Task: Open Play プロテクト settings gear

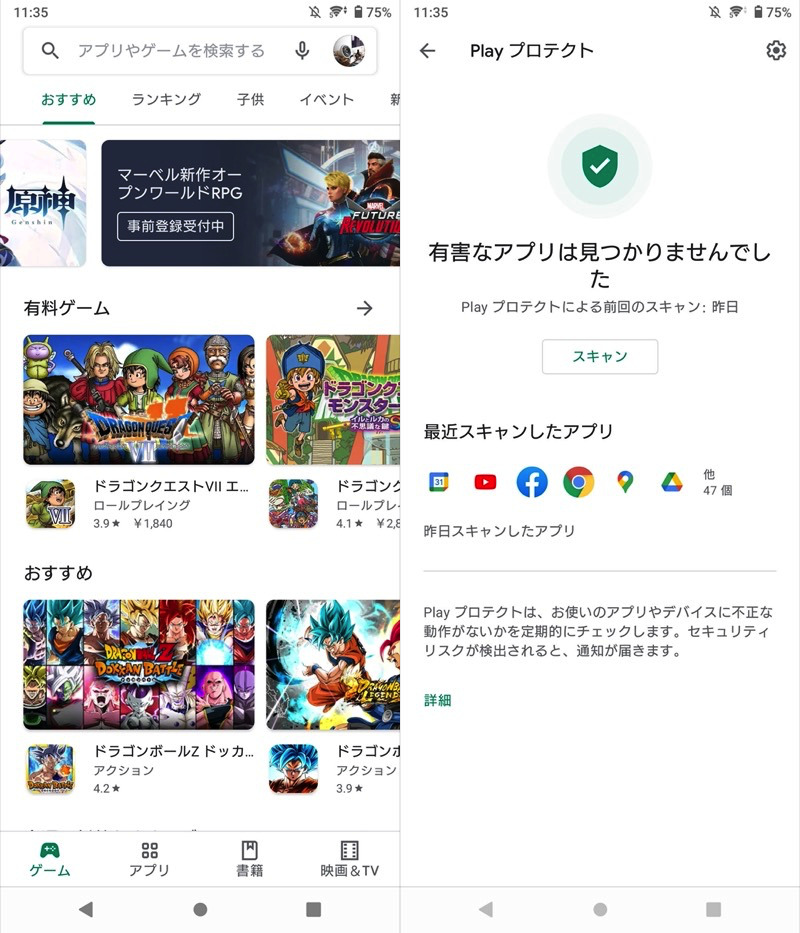Action: coord(776,51)
